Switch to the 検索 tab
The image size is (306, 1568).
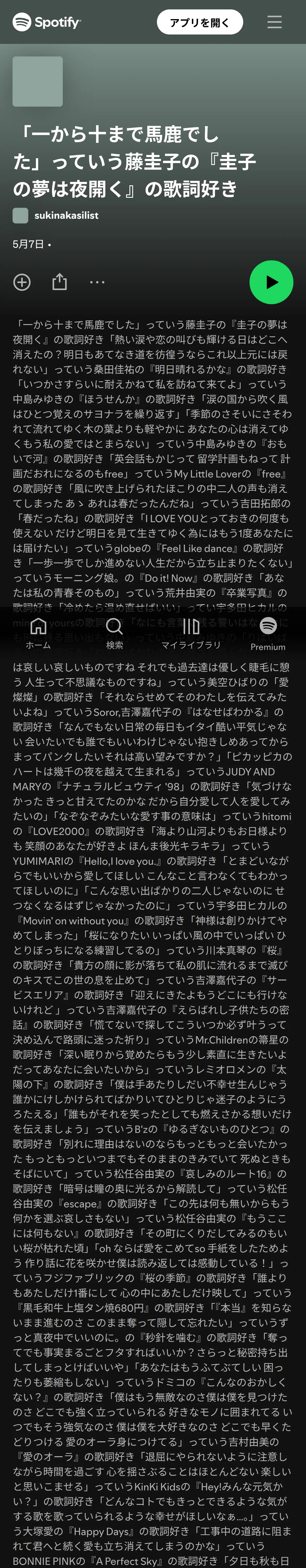point(115,633)
